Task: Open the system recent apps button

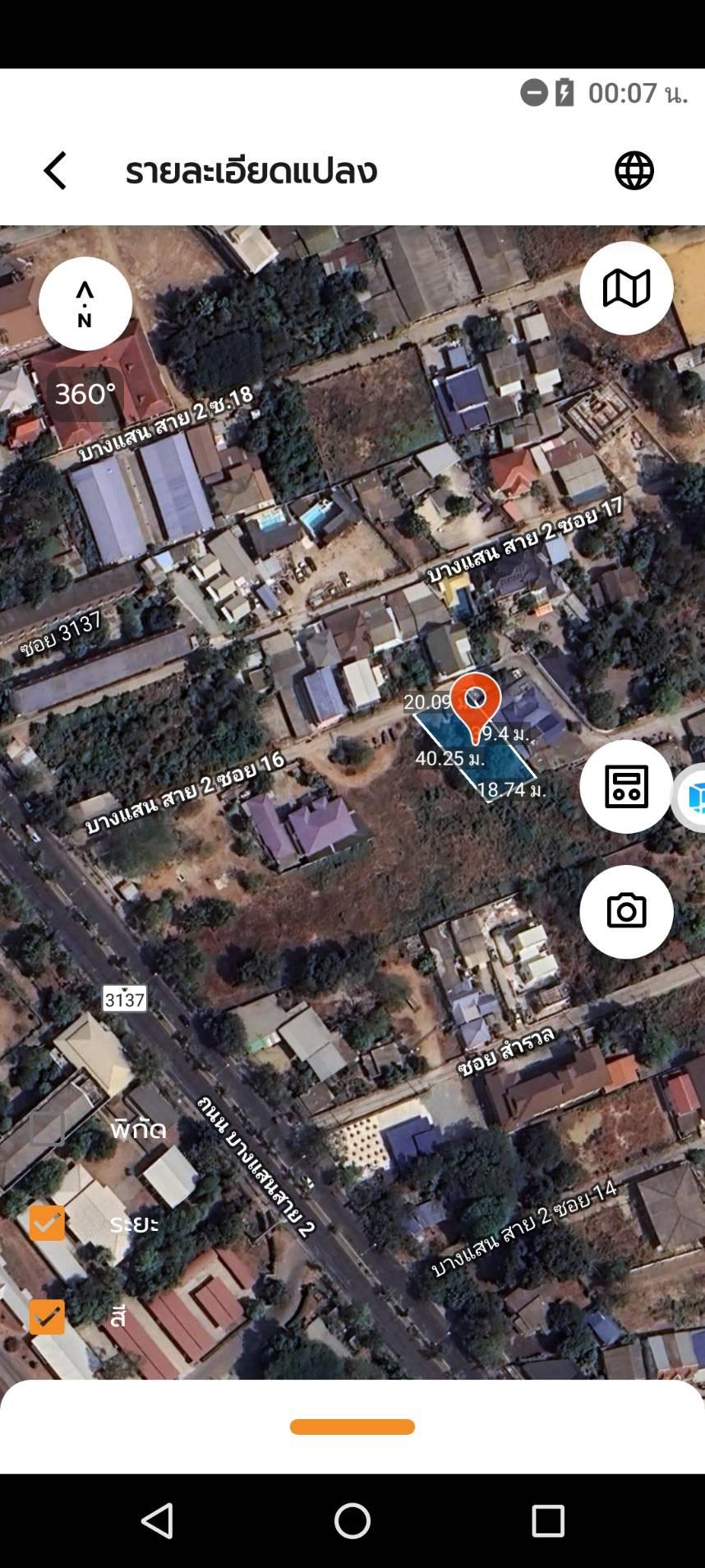Action: [548, 1520]
